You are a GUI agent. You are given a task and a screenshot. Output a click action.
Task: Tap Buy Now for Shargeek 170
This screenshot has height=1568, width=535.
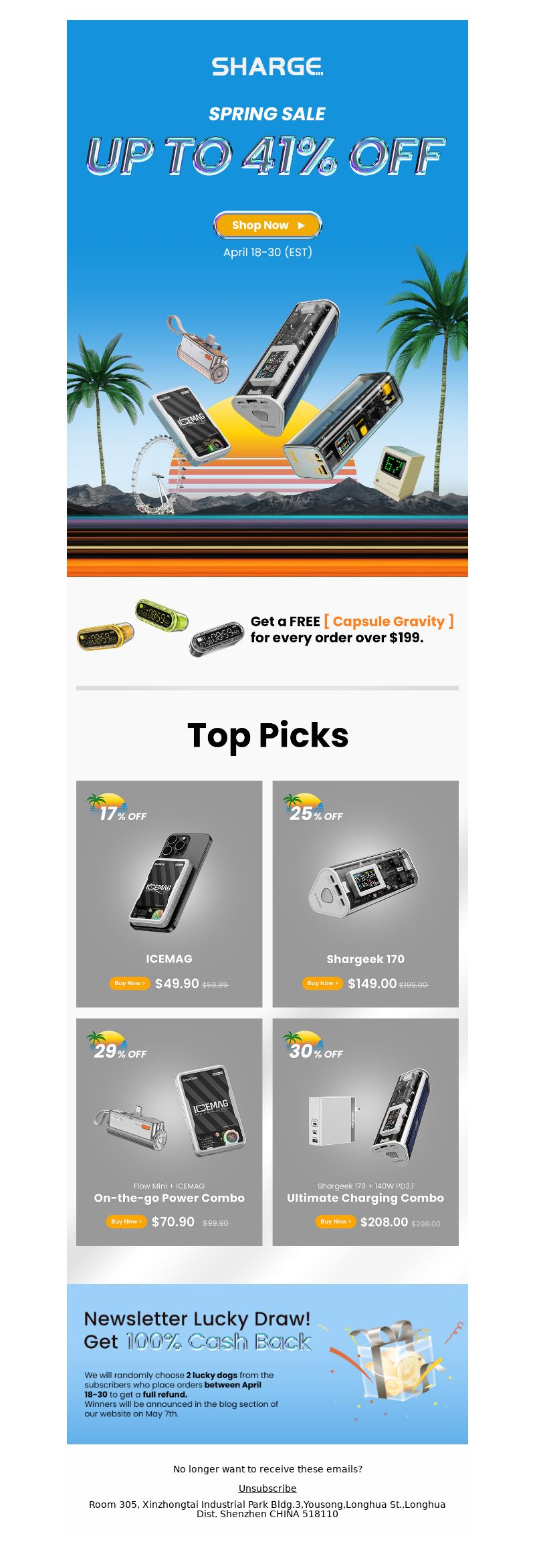coord(322,983)
